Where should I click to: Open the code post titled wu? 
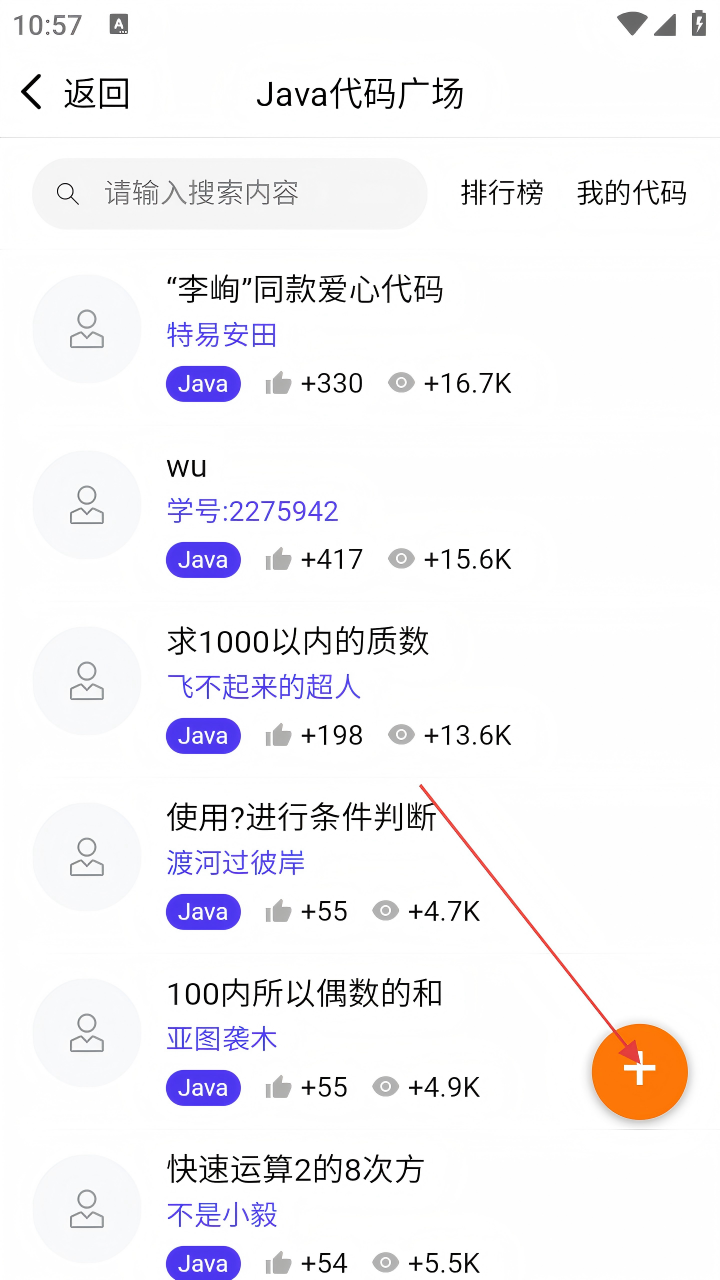pyautogui.click(x=187, y=466)
